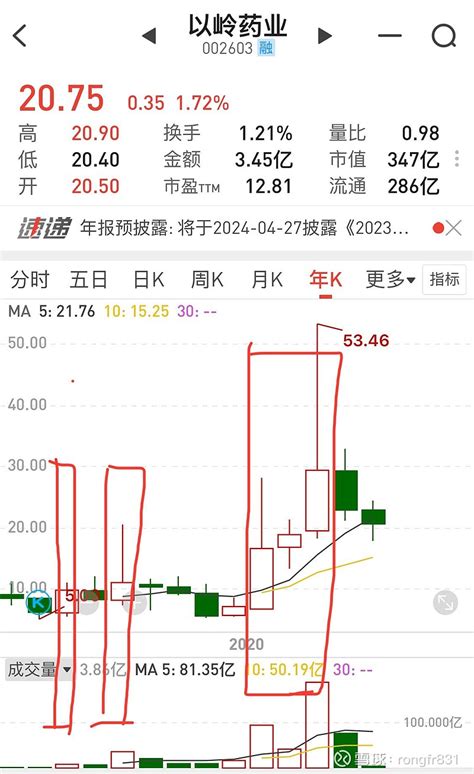Dismiss the 速递 news banner
This screenshot has width=474, height=774.
tap(454, 228)
